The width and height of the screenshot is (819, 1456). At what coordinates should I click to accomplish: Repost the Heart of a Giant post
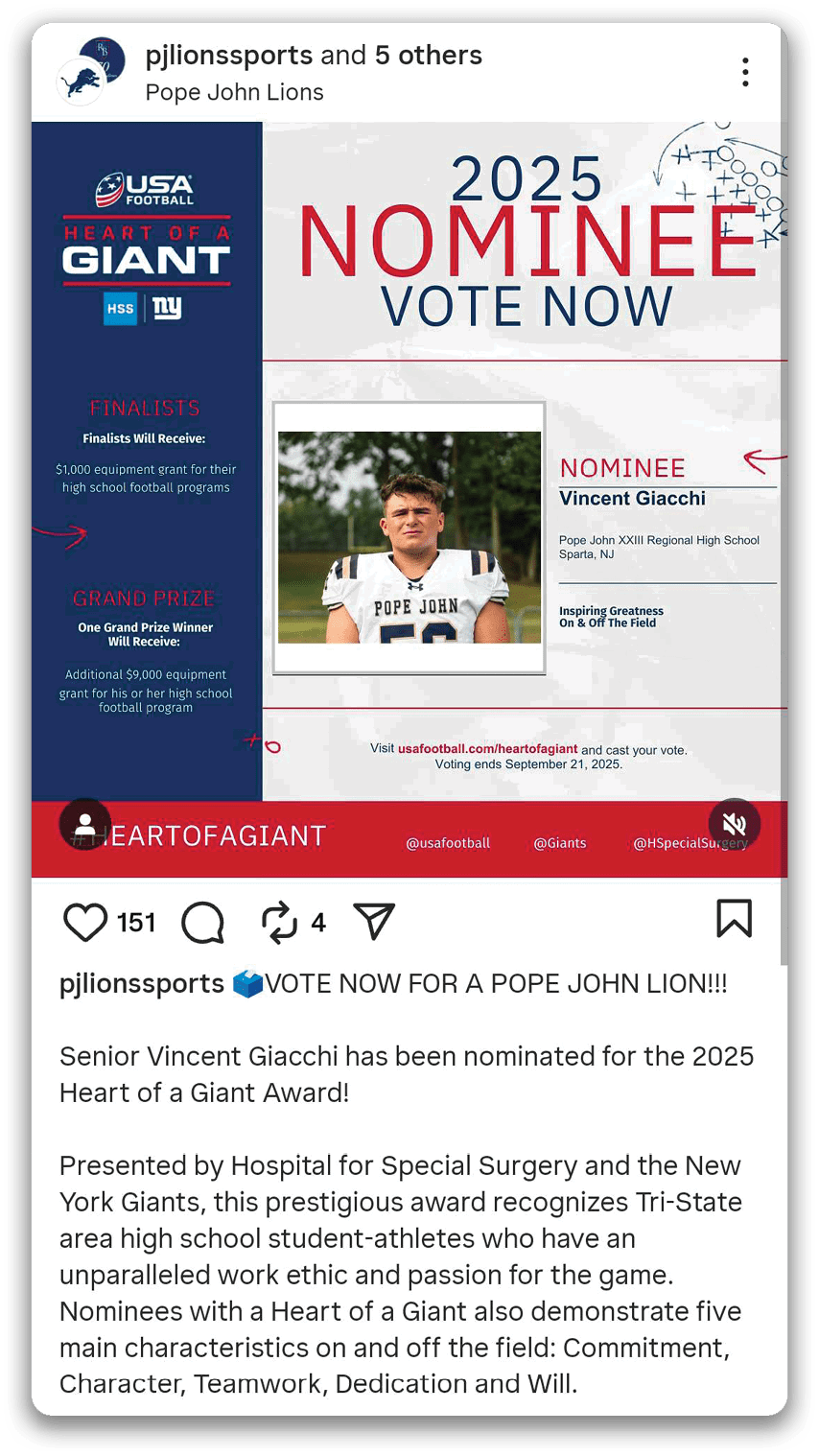280,923
